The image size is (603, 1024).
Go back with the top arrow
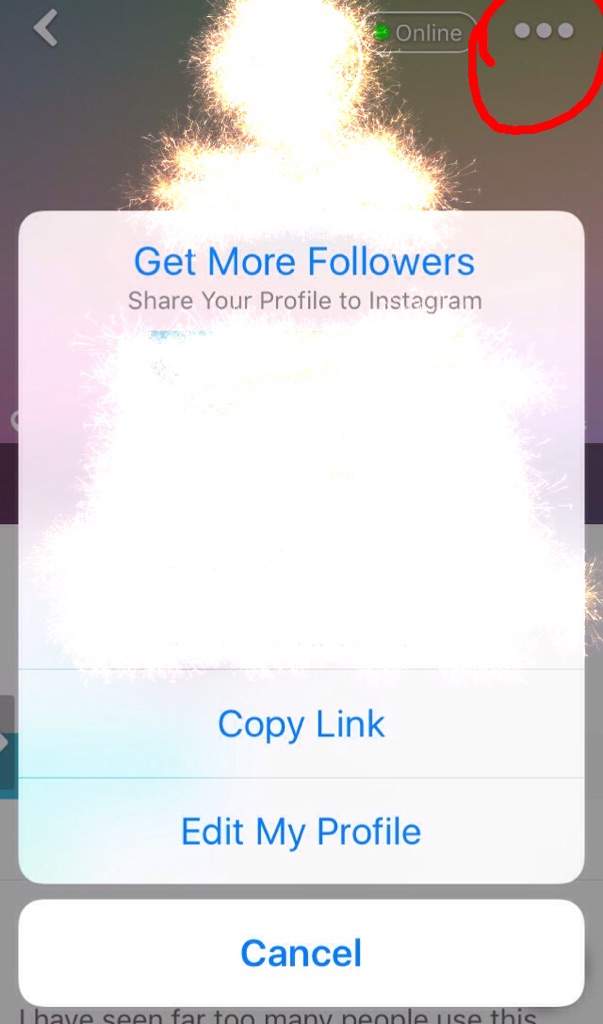(46, 29)
